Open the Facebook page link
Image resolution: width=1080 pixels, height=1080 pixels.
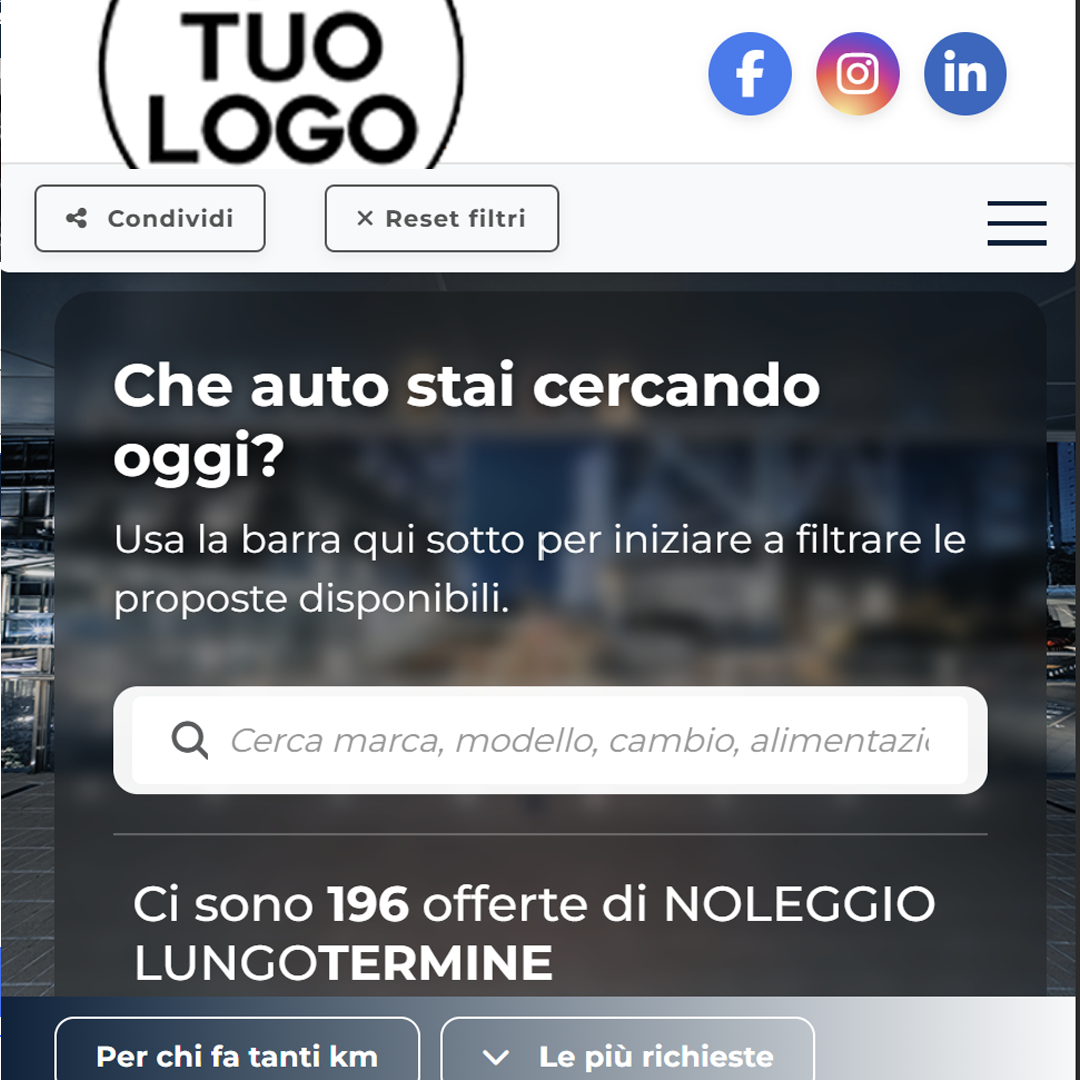749,74
